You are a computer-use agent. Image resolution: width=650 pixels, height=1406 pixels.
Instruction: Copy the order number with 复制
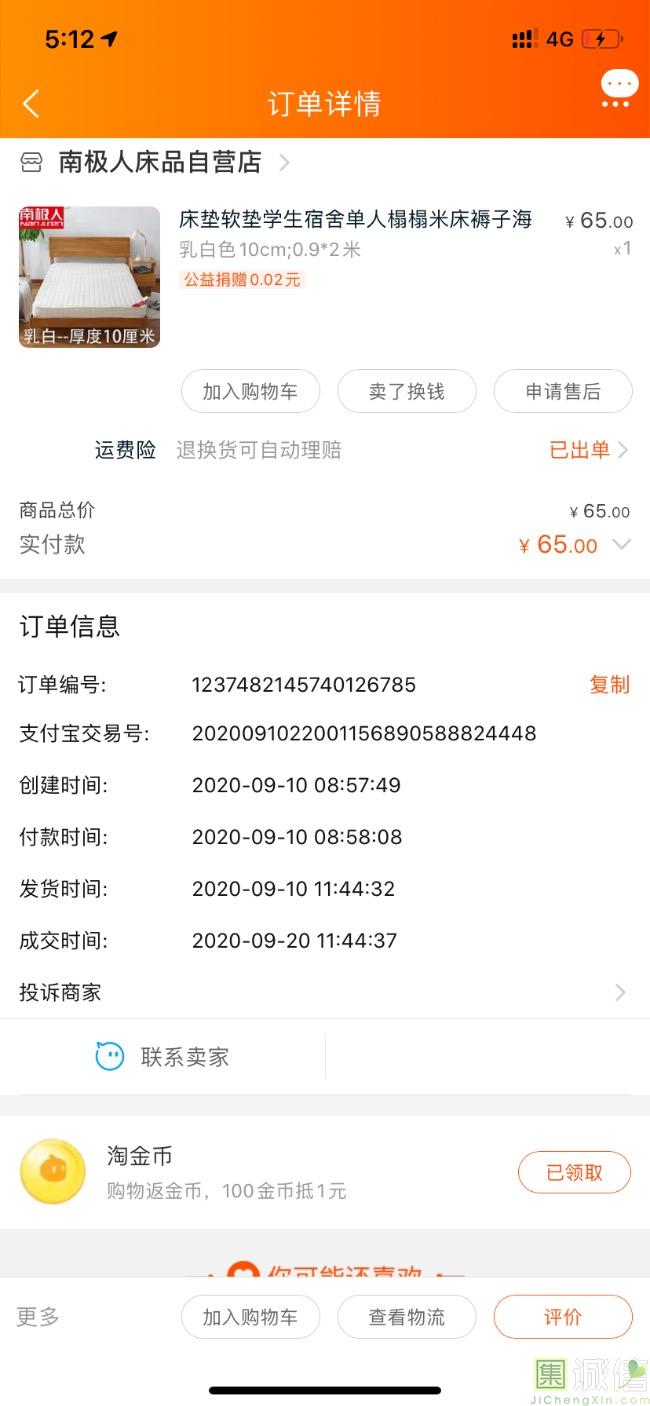609,685
